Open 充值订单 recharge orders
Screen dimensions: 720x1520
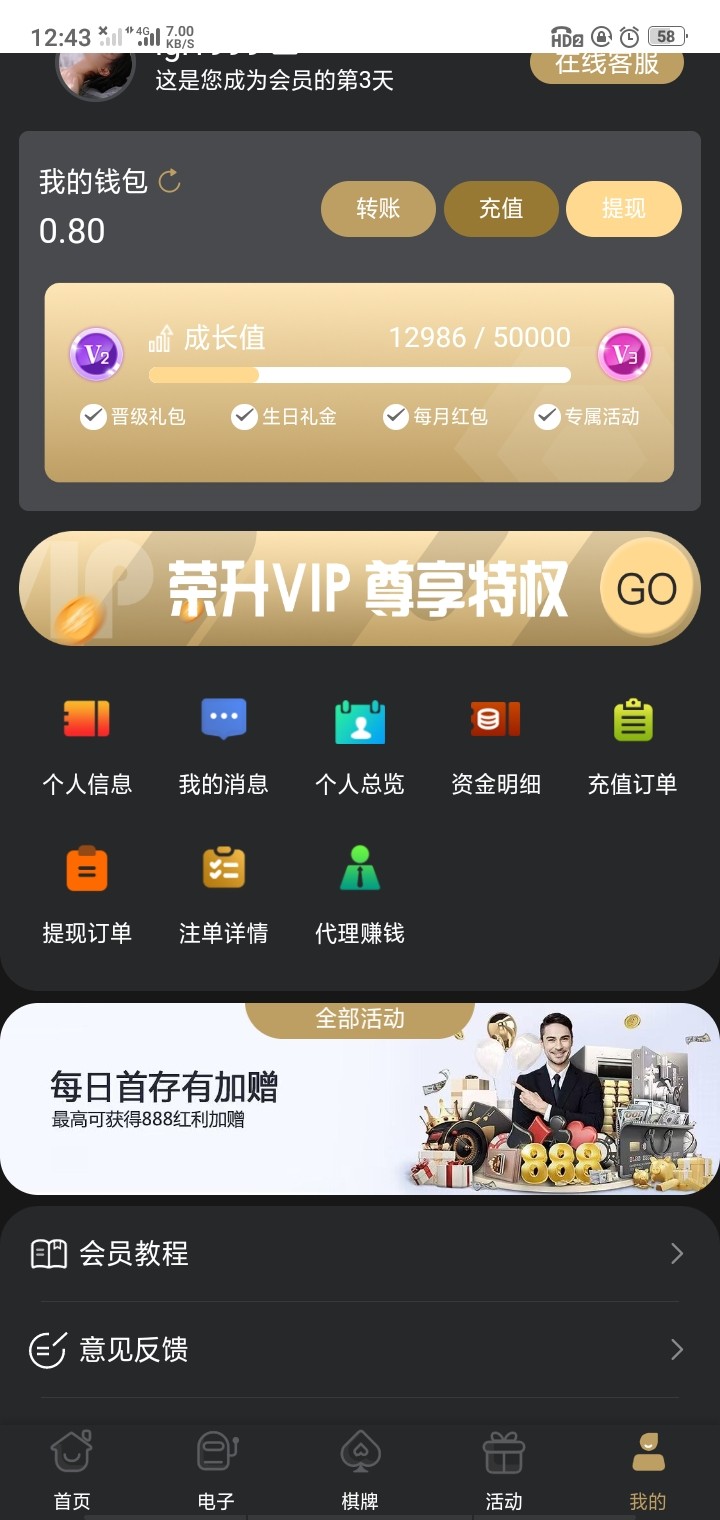tap(632, 745)
